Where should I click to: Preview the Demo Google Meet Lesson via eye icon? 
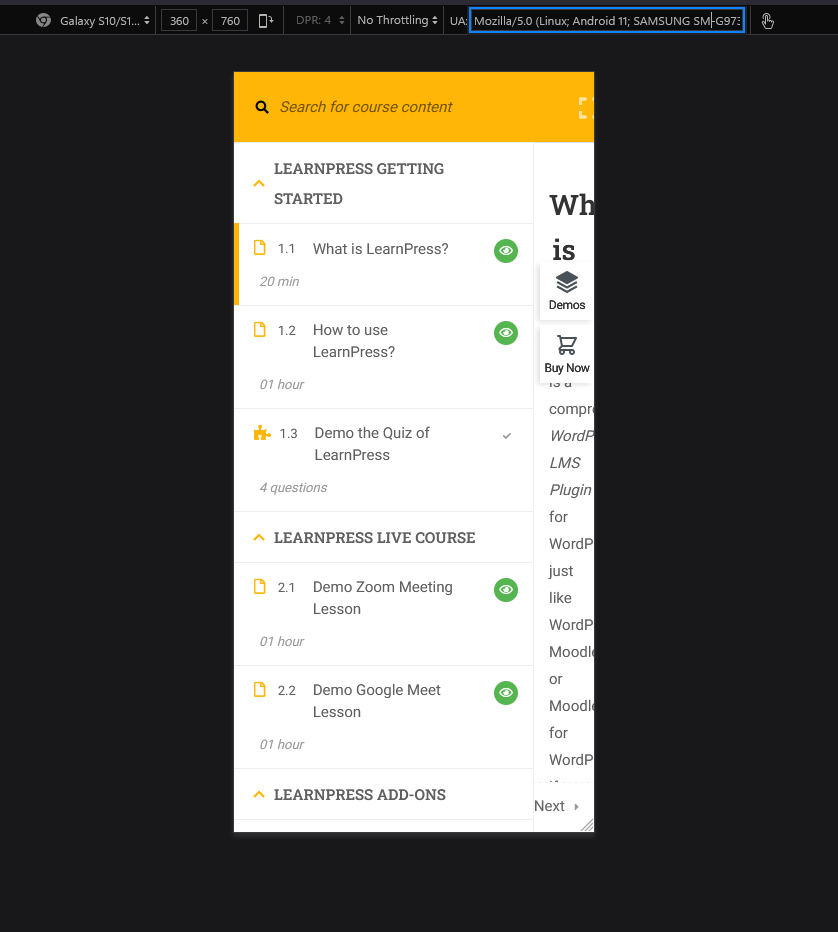pos(506,692)
